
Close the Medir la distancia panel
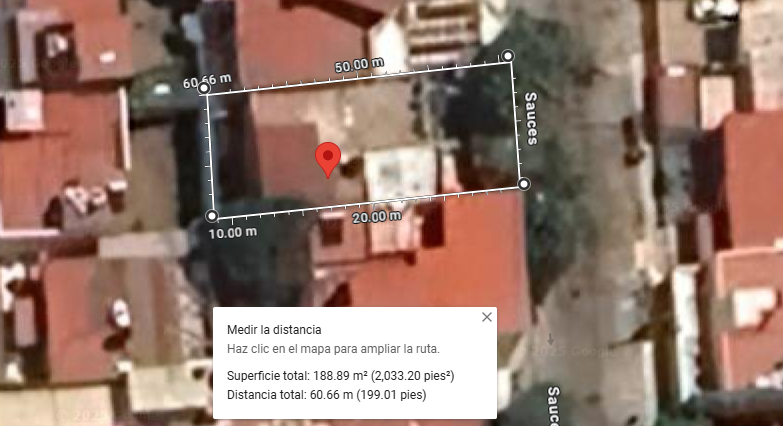click(x=487, y=317)
